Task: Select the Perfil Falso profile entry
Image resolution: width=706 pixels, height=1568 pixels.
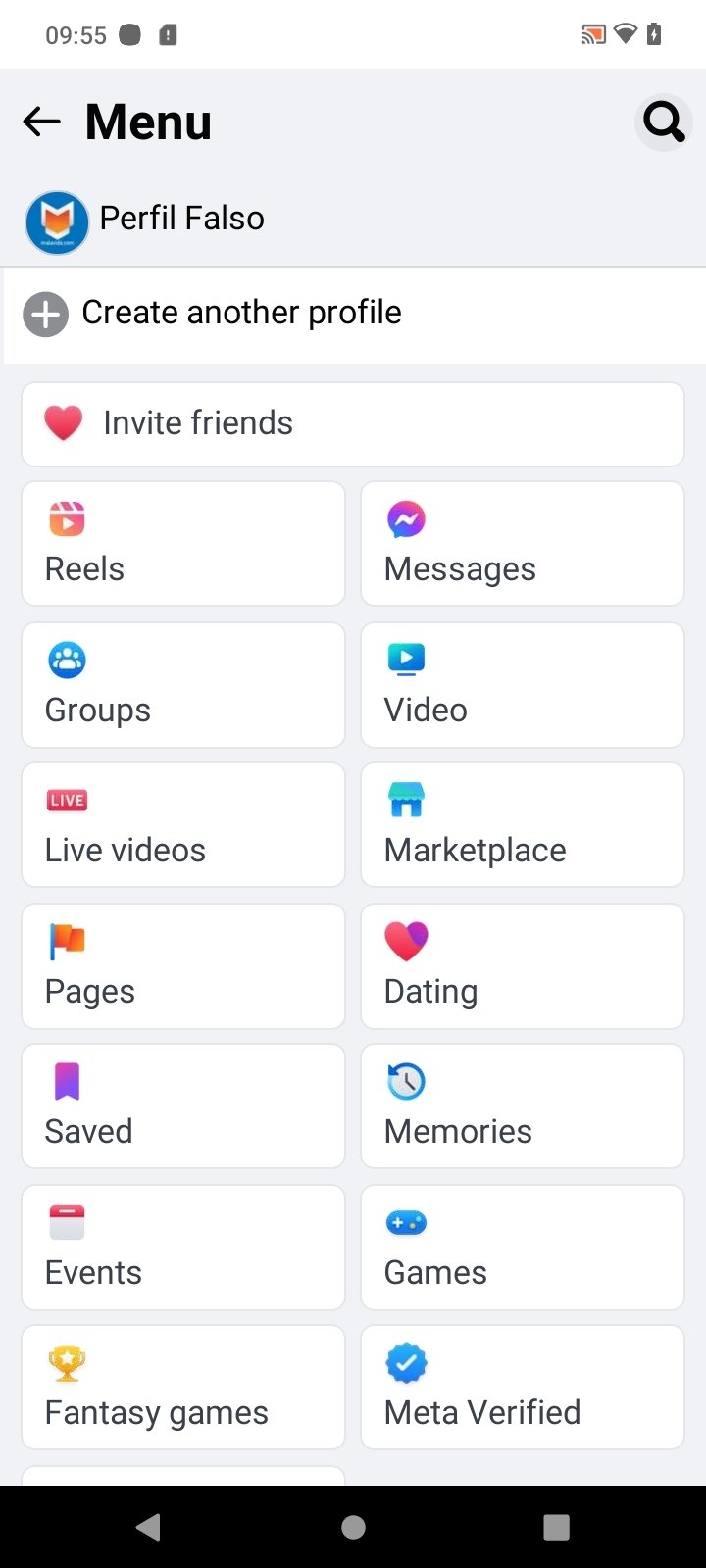Action: point(181,218)
